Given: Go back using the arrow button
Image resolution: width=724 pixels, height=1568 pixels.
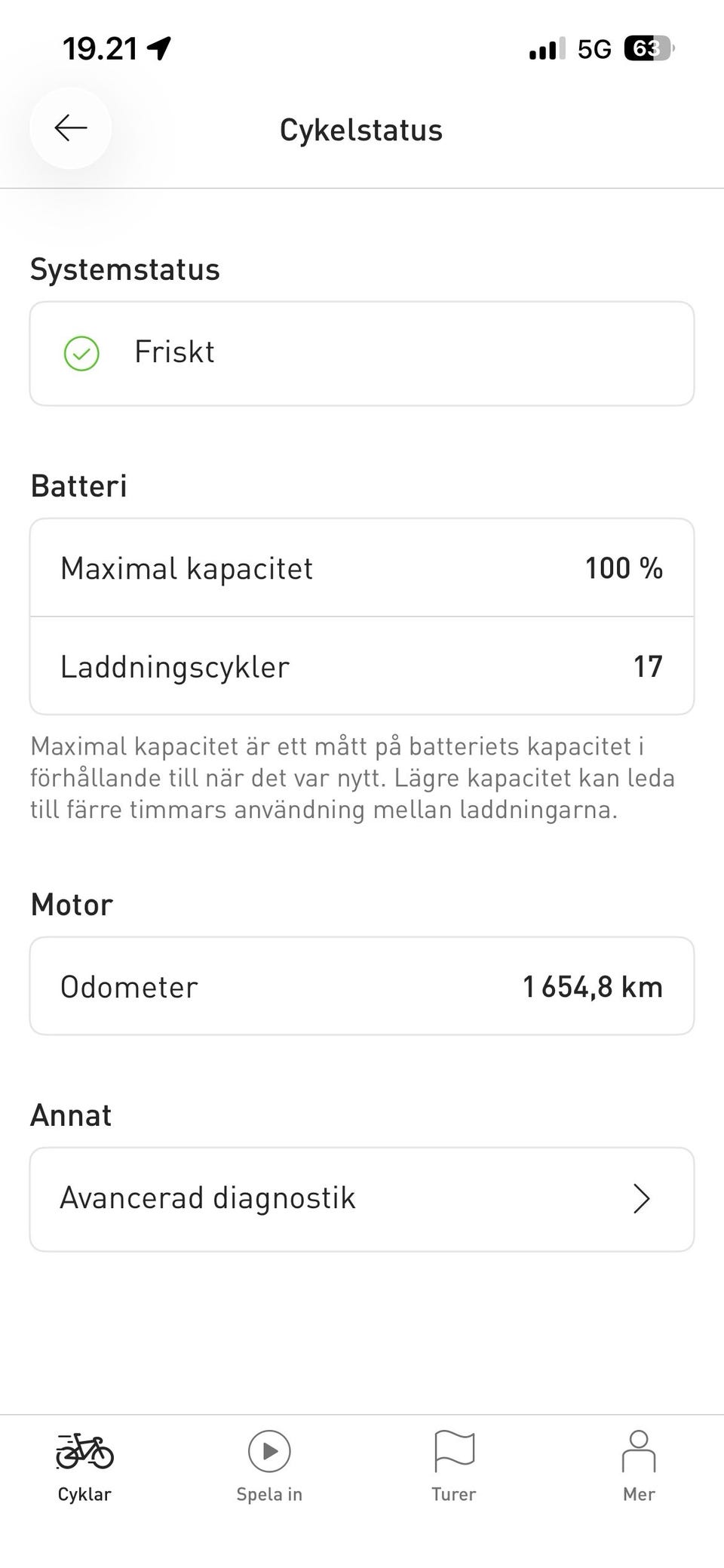Looking at the screenshot, I should pyautogui.click(x=71, y=128).
